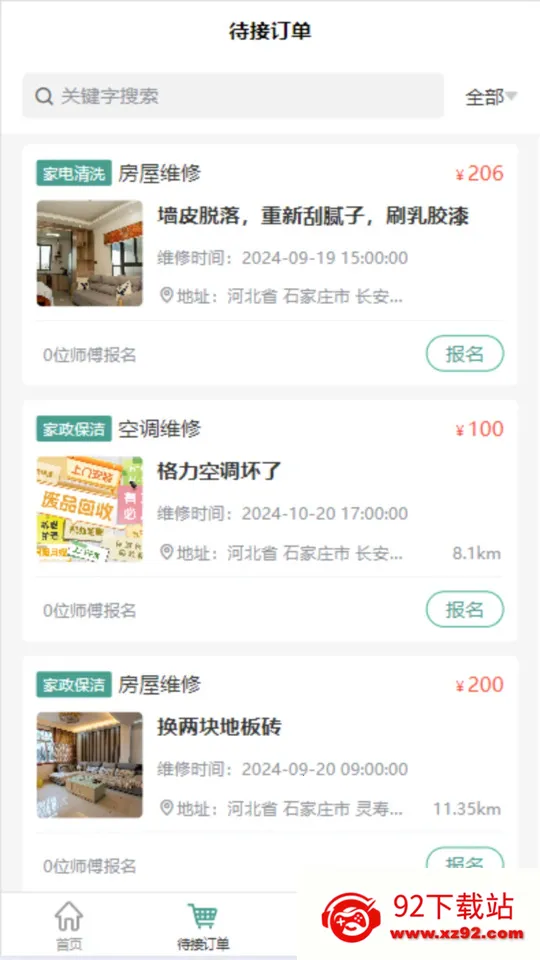540x960 pixels.
Task: Open the 格力空调坏了 order card
Action: click(x=270, y=520)
